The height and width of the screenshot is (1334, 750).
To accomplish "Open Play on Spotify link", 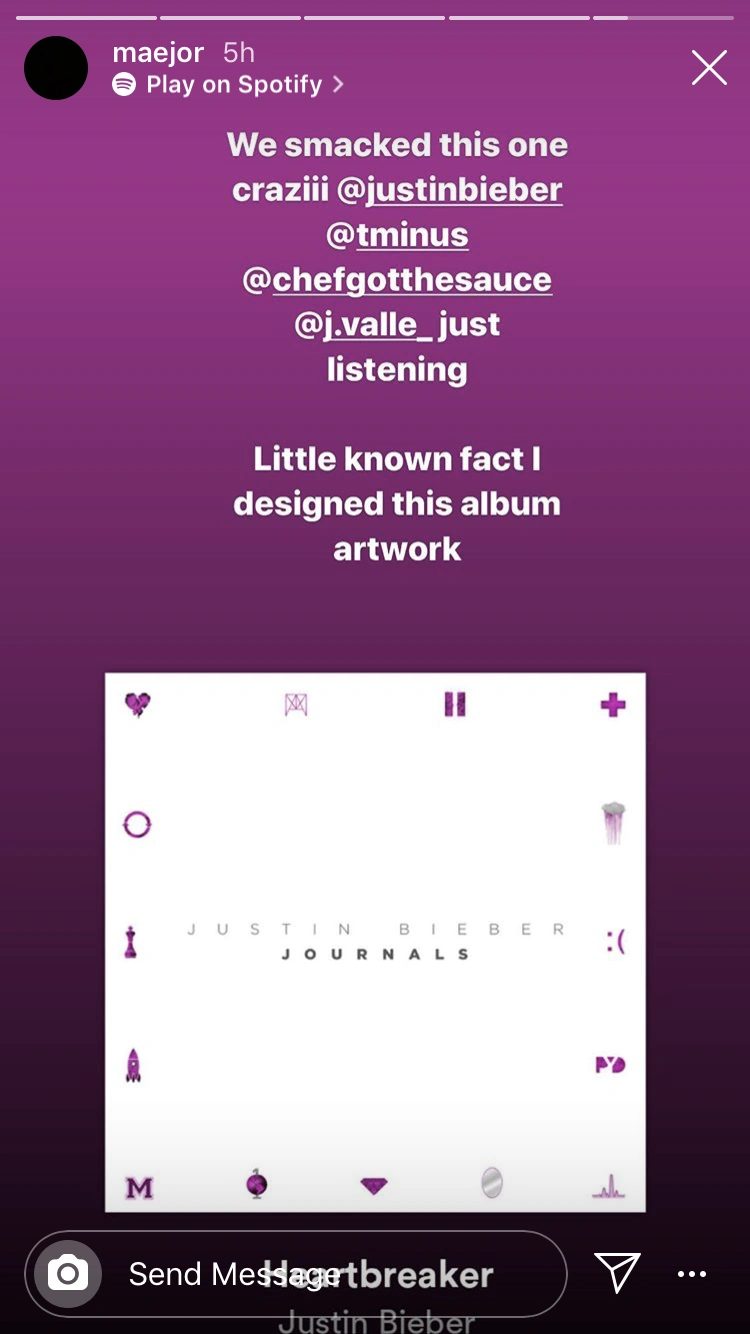I will (232, 85).
